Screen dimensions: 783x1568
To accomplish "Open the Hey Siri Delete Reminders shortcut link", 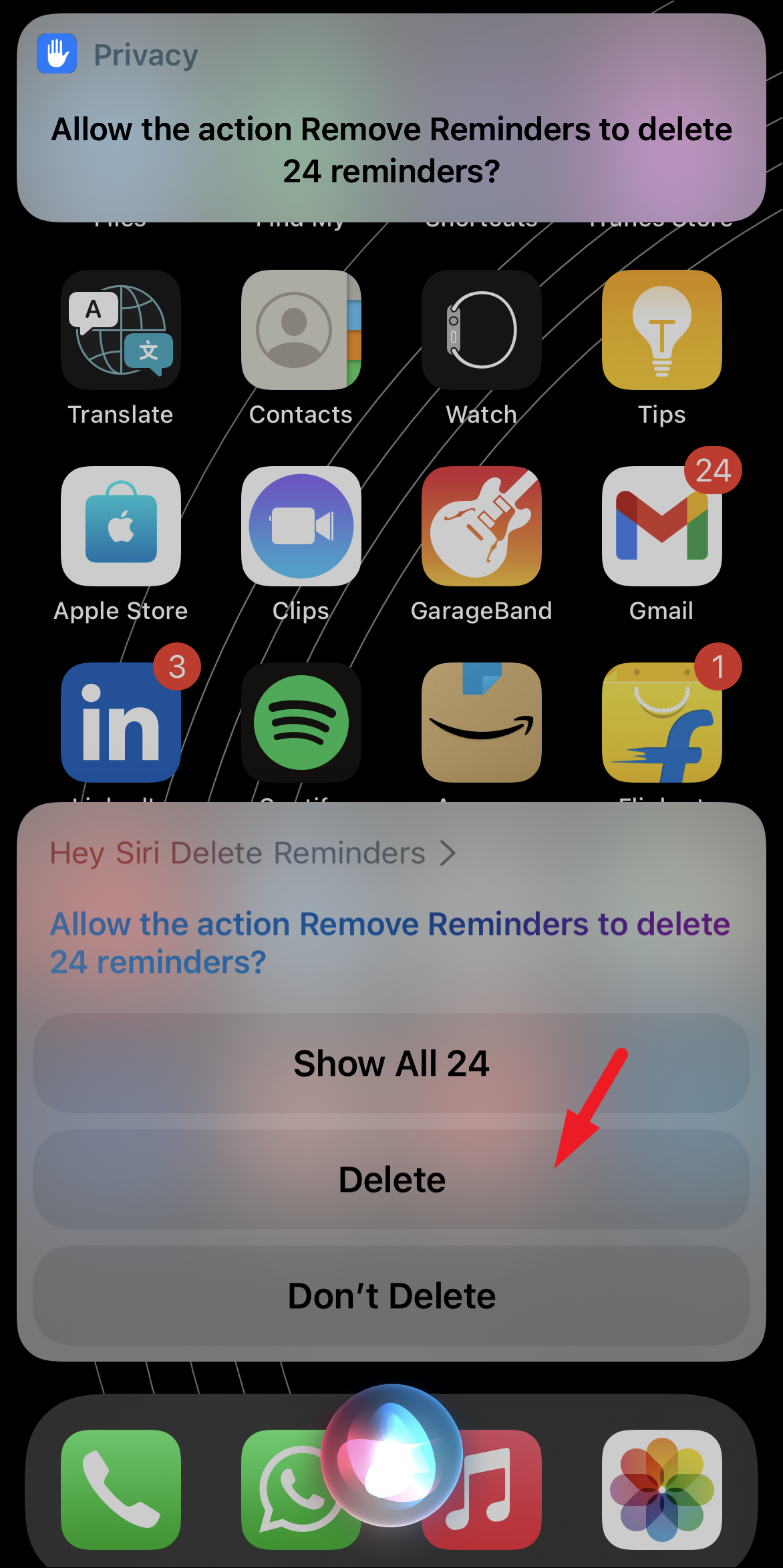I will tap(253, 853).
